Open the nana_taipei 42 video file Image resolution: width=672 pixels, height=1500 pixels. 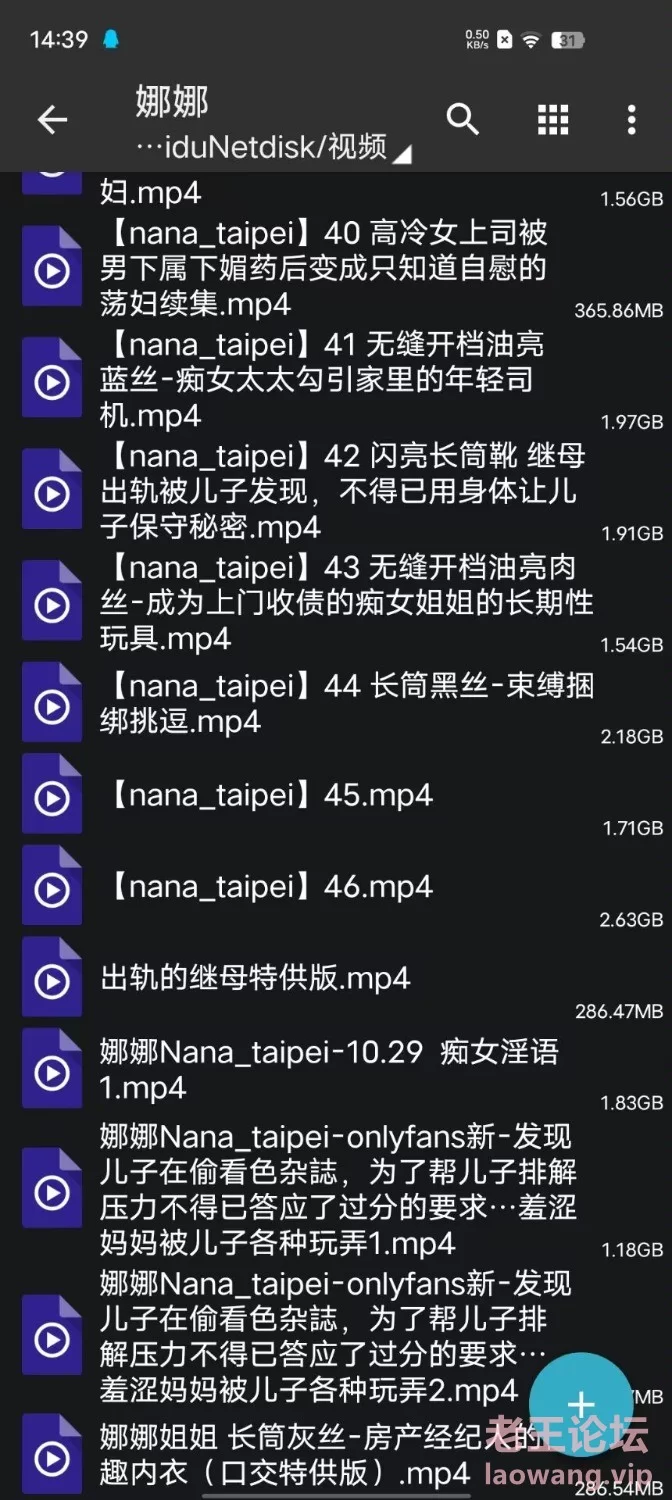[336, 492]
